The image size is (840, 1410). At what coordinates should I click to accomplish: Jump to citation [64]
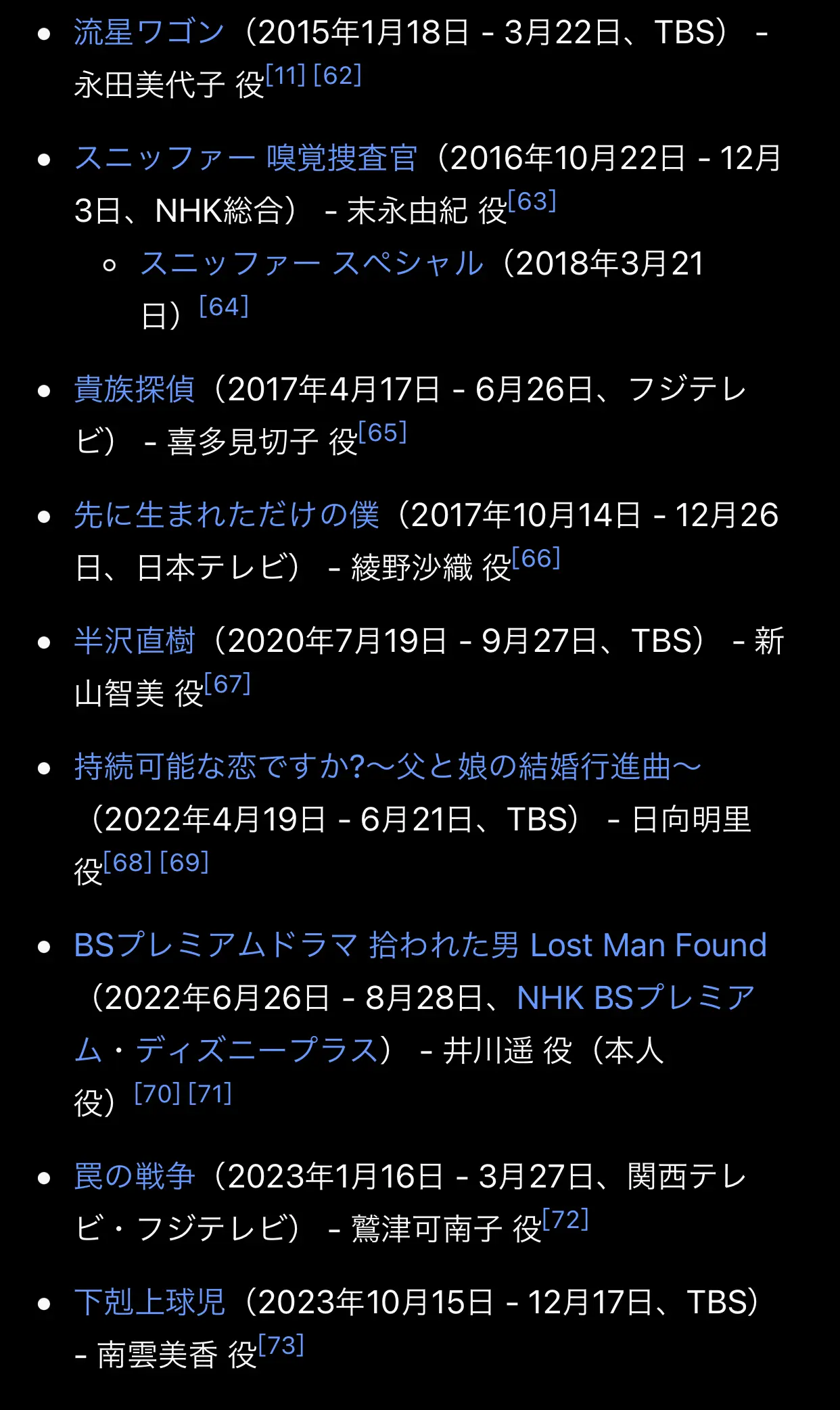pyautogui.click(x=224, y=306)
